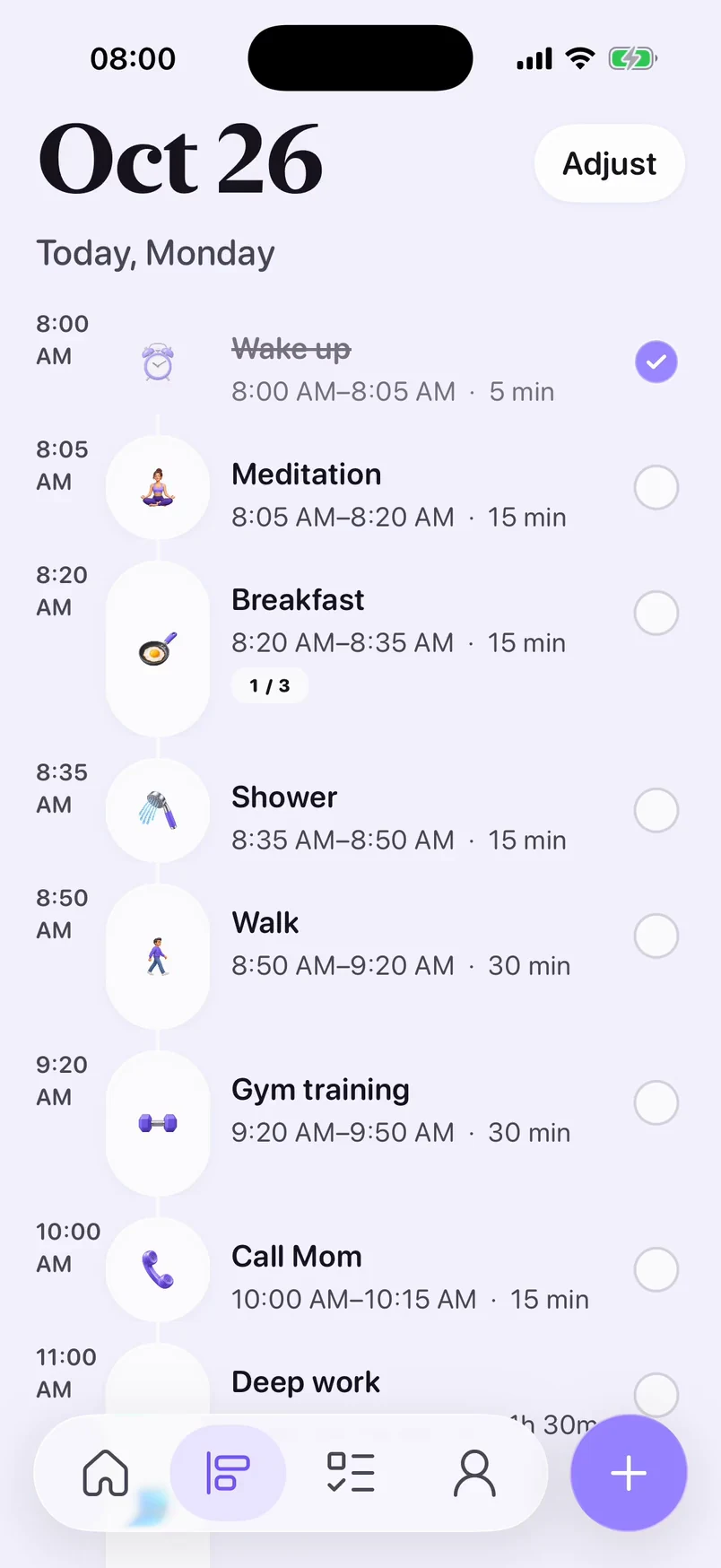The width and height of the screenshot is (721, 1568).
Task: Go to the home tab
Action: (106, 1473)
